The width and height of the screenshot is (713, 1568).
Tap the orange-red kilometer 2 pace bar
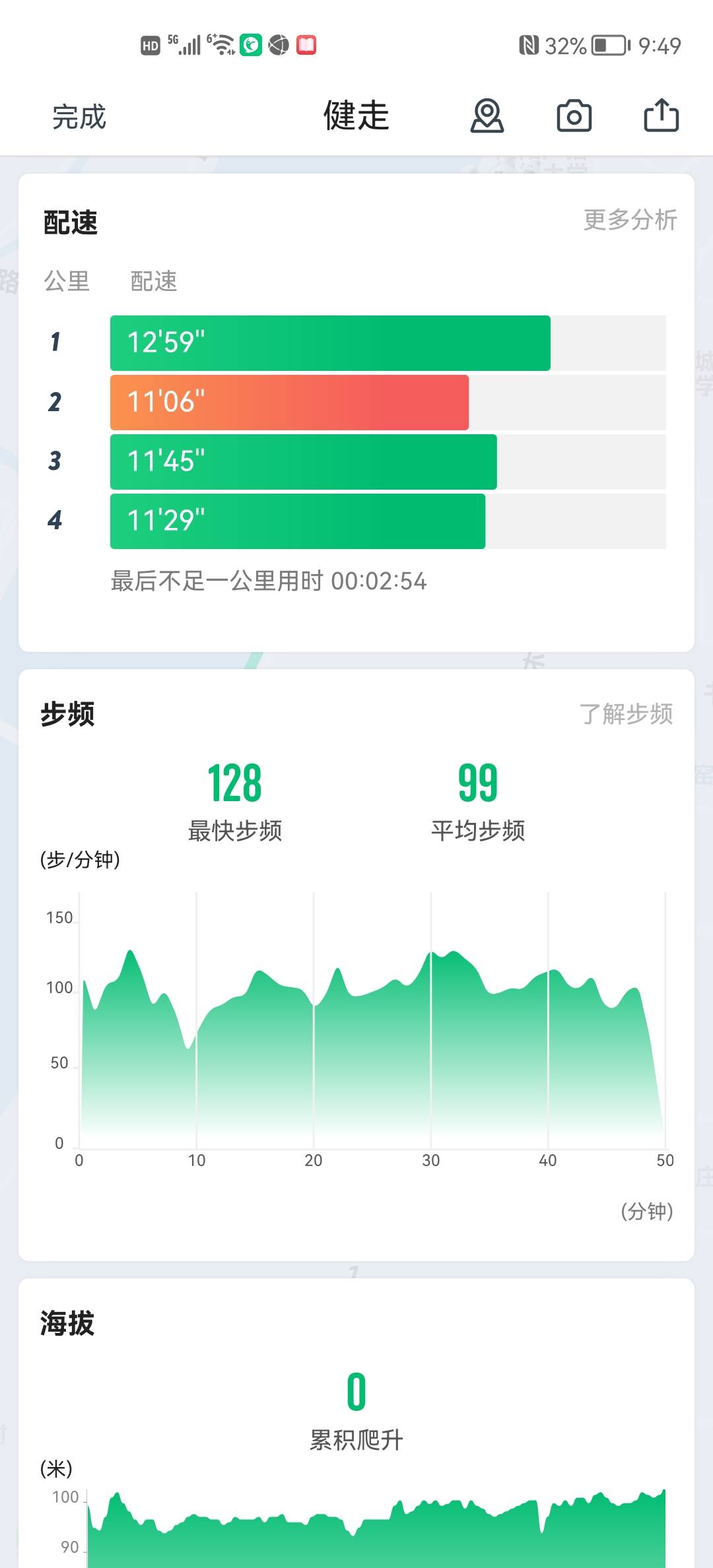click(290, 403)
